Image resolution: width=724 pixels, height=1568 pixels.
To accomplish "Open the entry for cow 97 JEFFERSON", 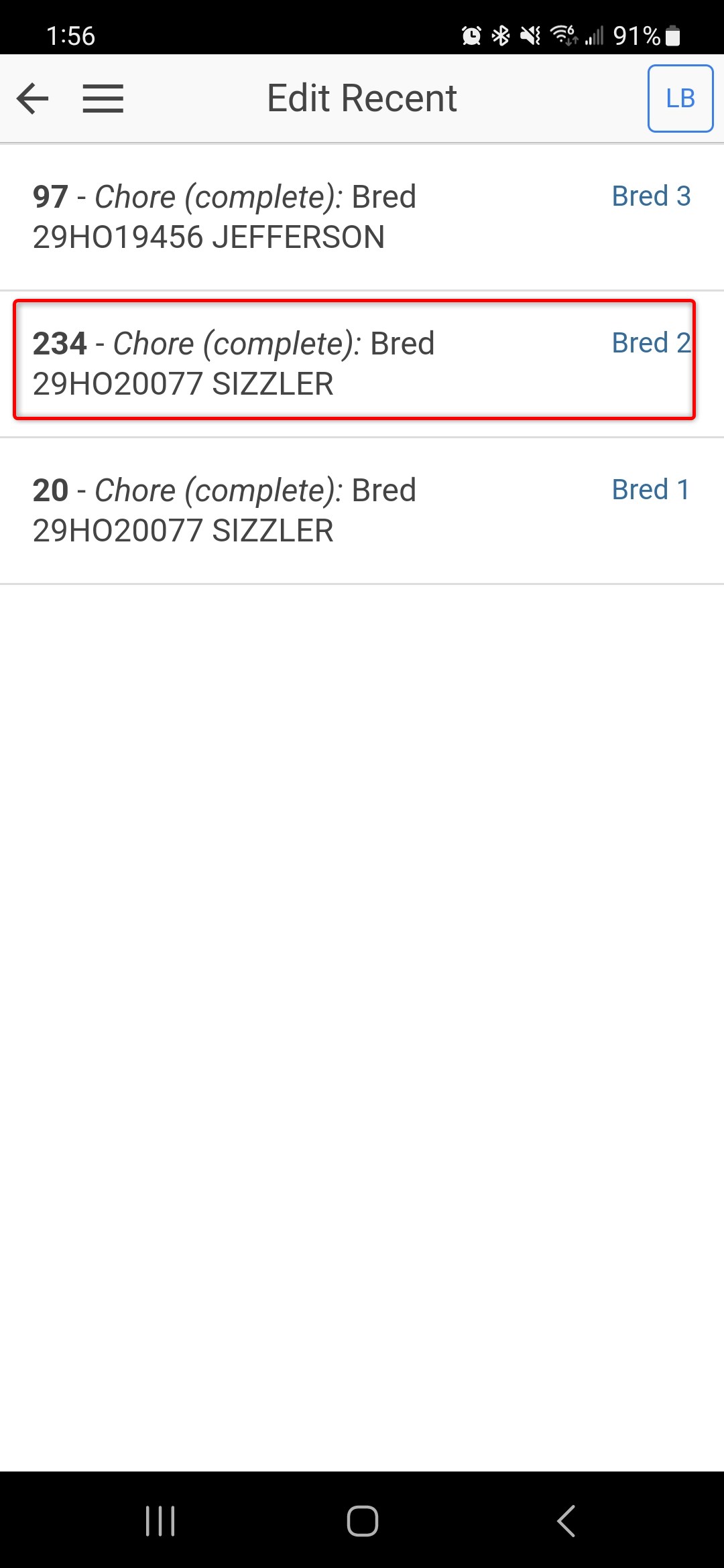I will coord(362,217).
